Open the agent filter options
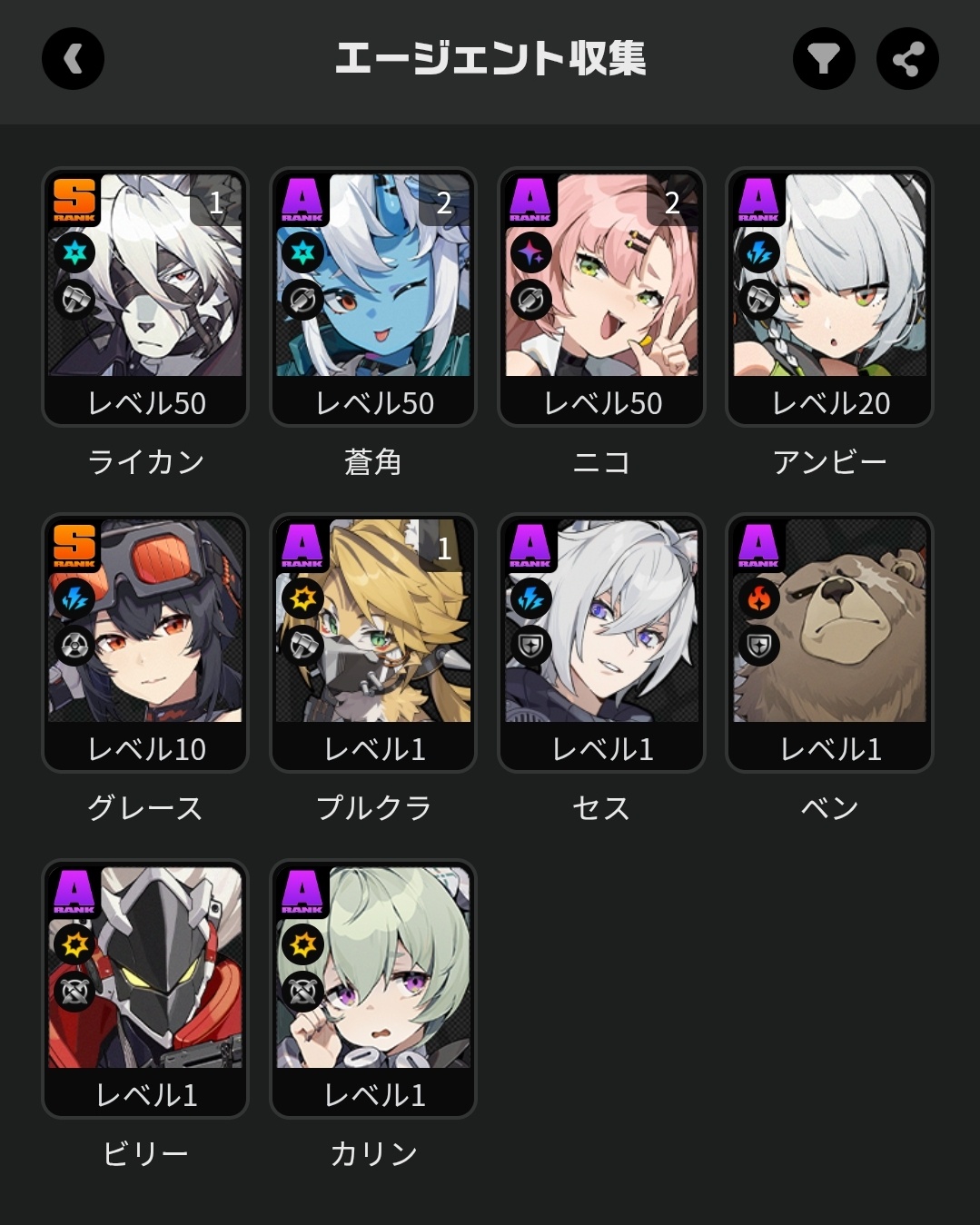 click(x=824, y=59)
